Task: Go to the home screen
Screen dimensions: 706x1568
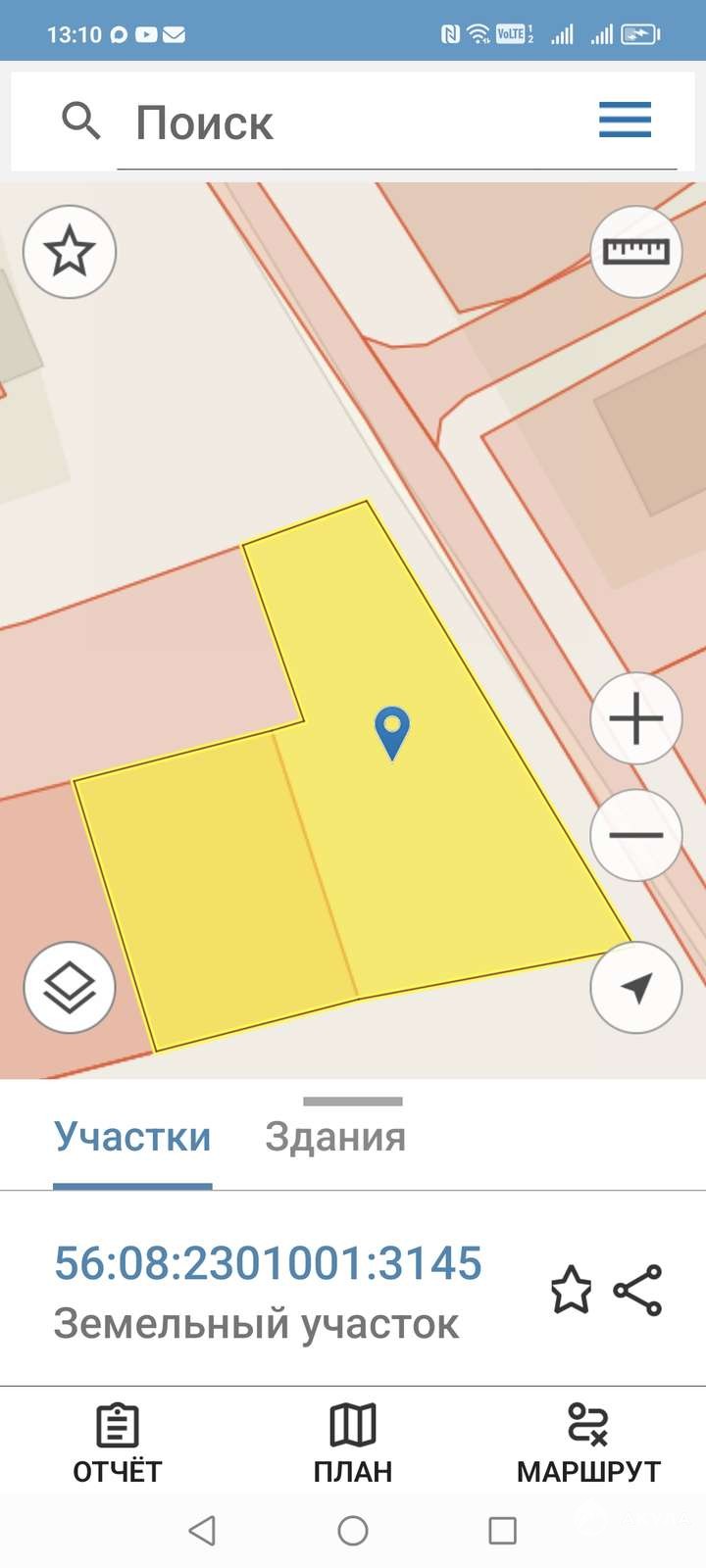Action: pos(353,1530)
